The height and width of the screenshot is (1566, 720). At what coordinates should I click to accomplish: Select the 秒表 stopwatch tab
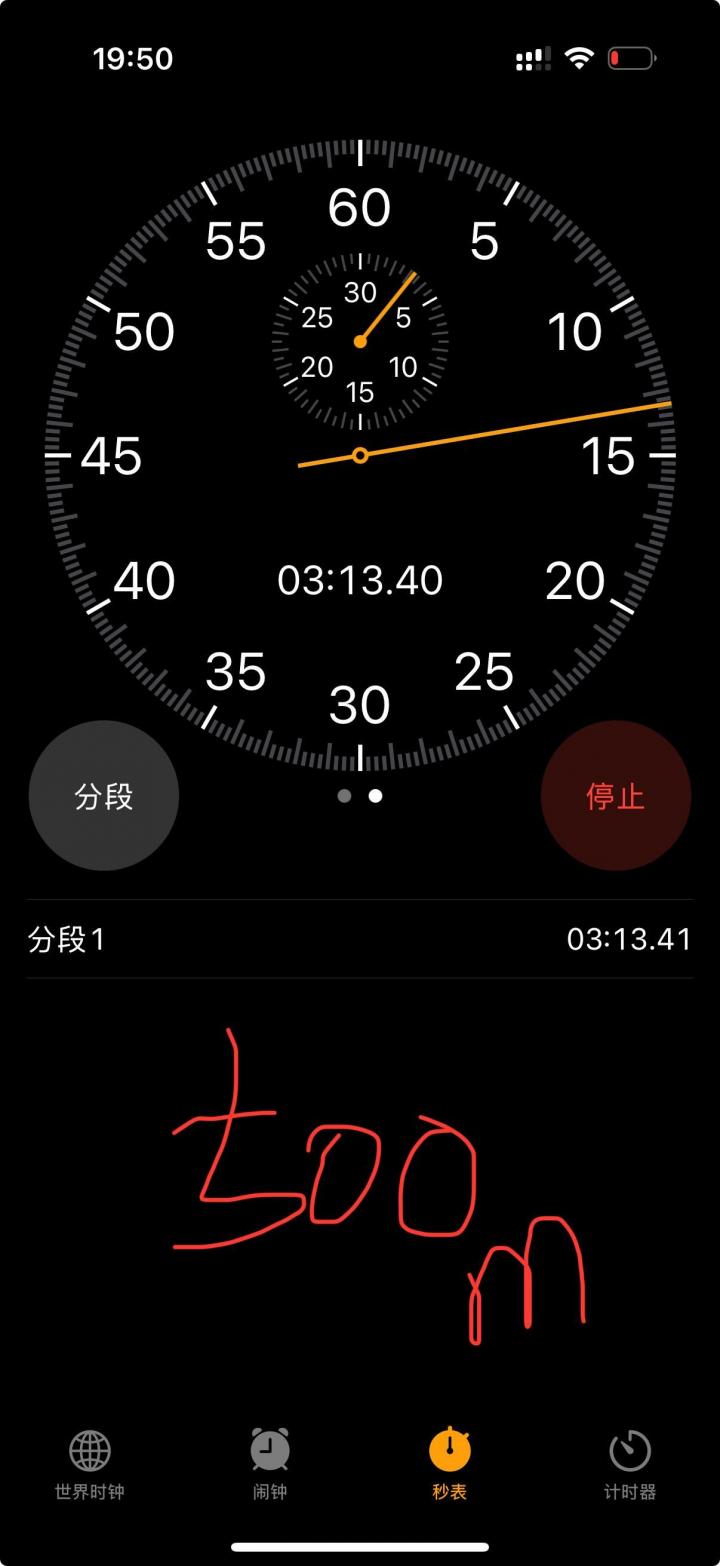click(x=450, y=1464)
